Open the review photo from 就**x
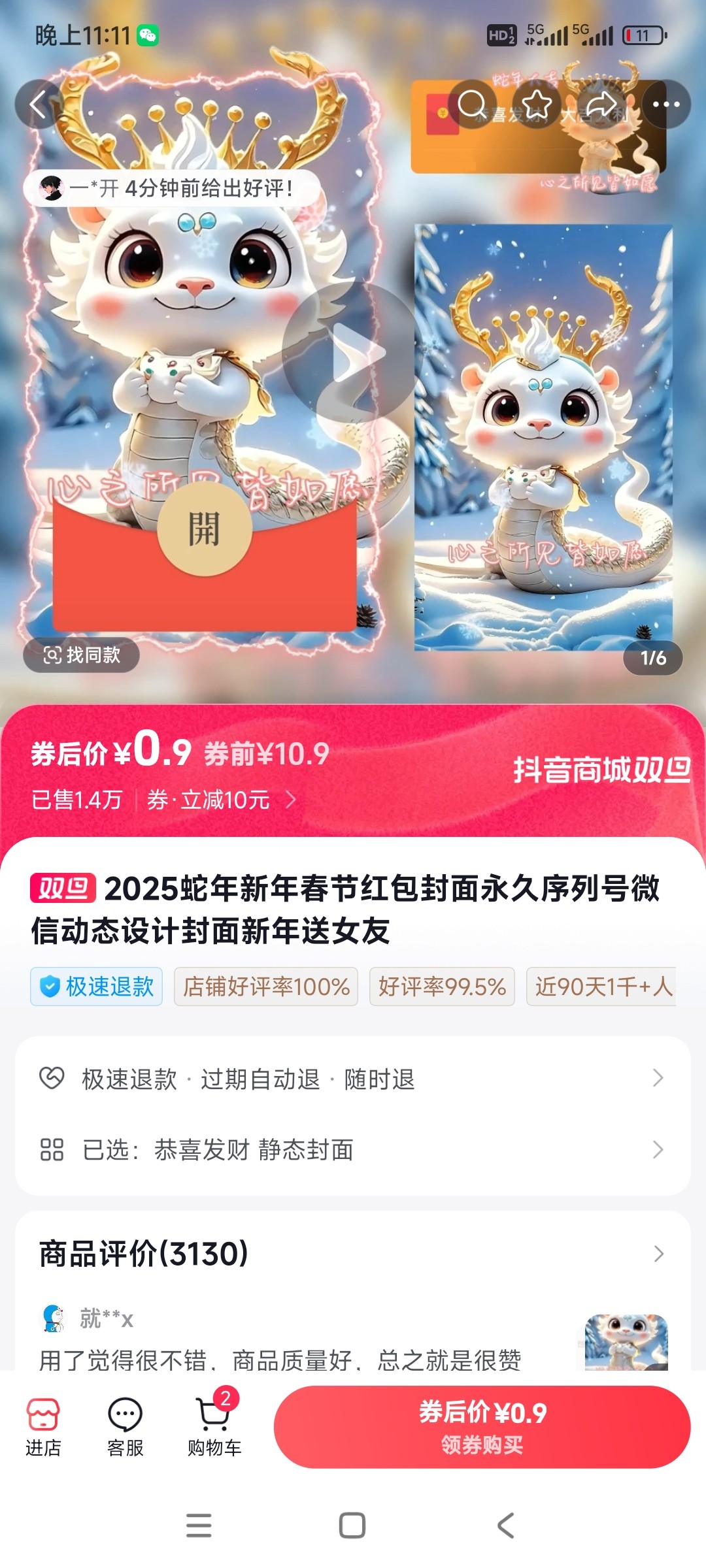The width and height of the screenshot is (706, 1568). (x=626, y=1341)
